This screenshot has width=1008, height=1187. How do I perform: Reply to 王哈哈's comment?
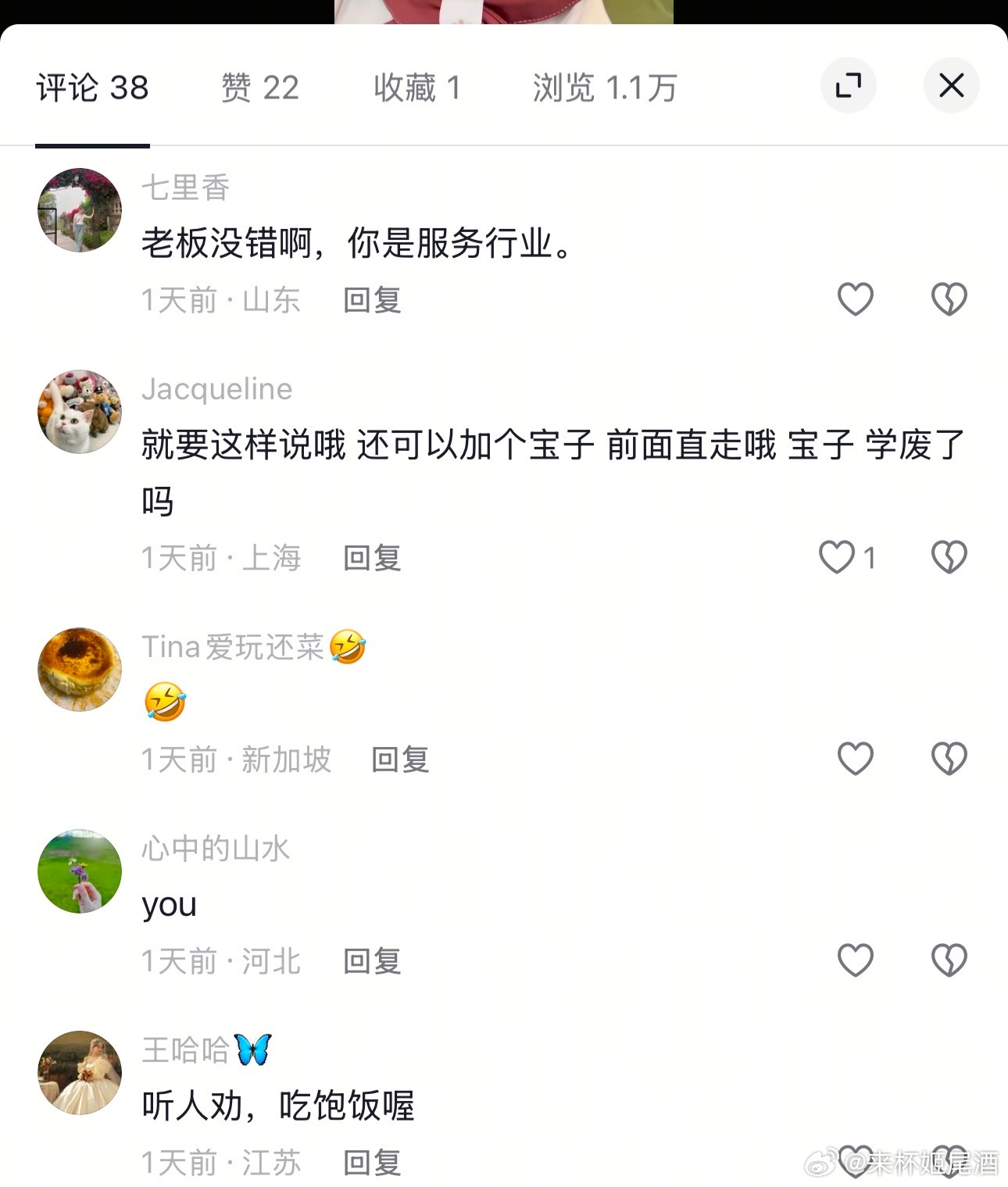(x=372, y=1163)
